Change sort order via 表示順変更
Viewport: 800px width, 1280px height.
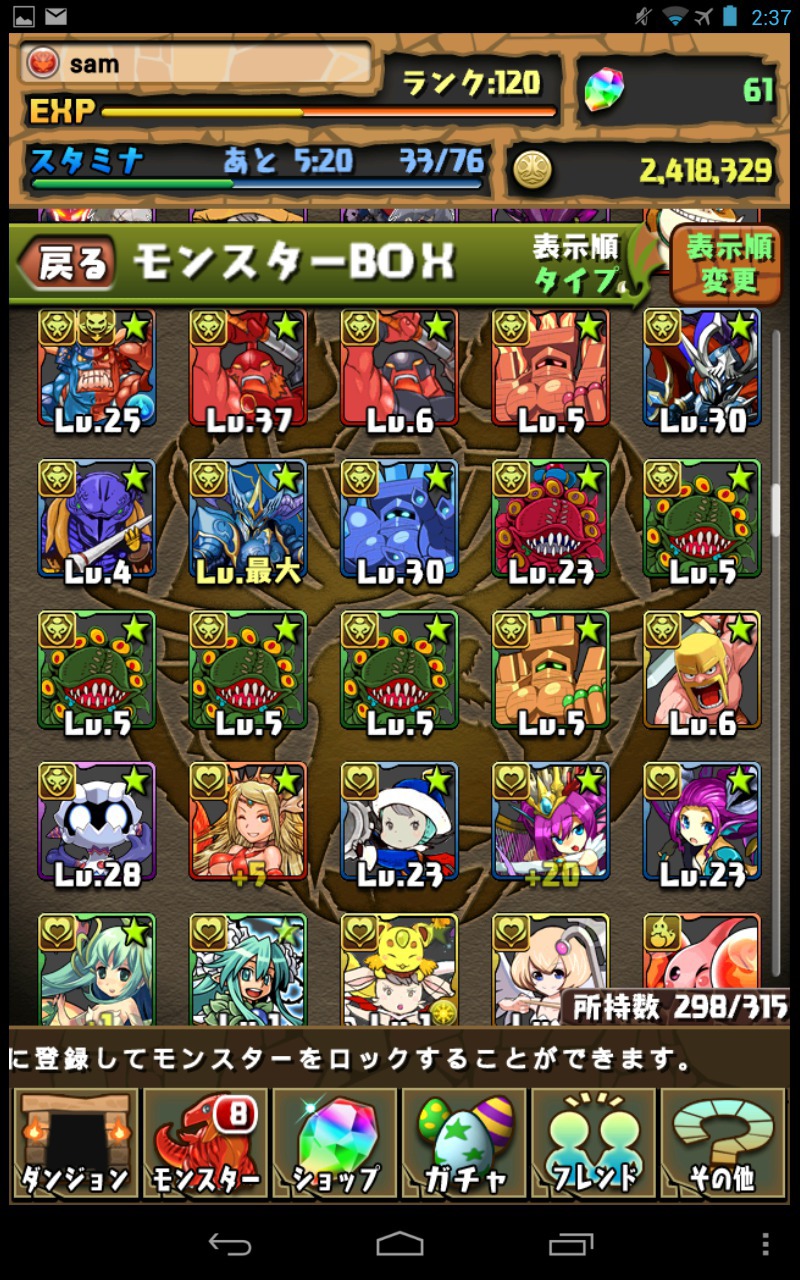[729, 264]
